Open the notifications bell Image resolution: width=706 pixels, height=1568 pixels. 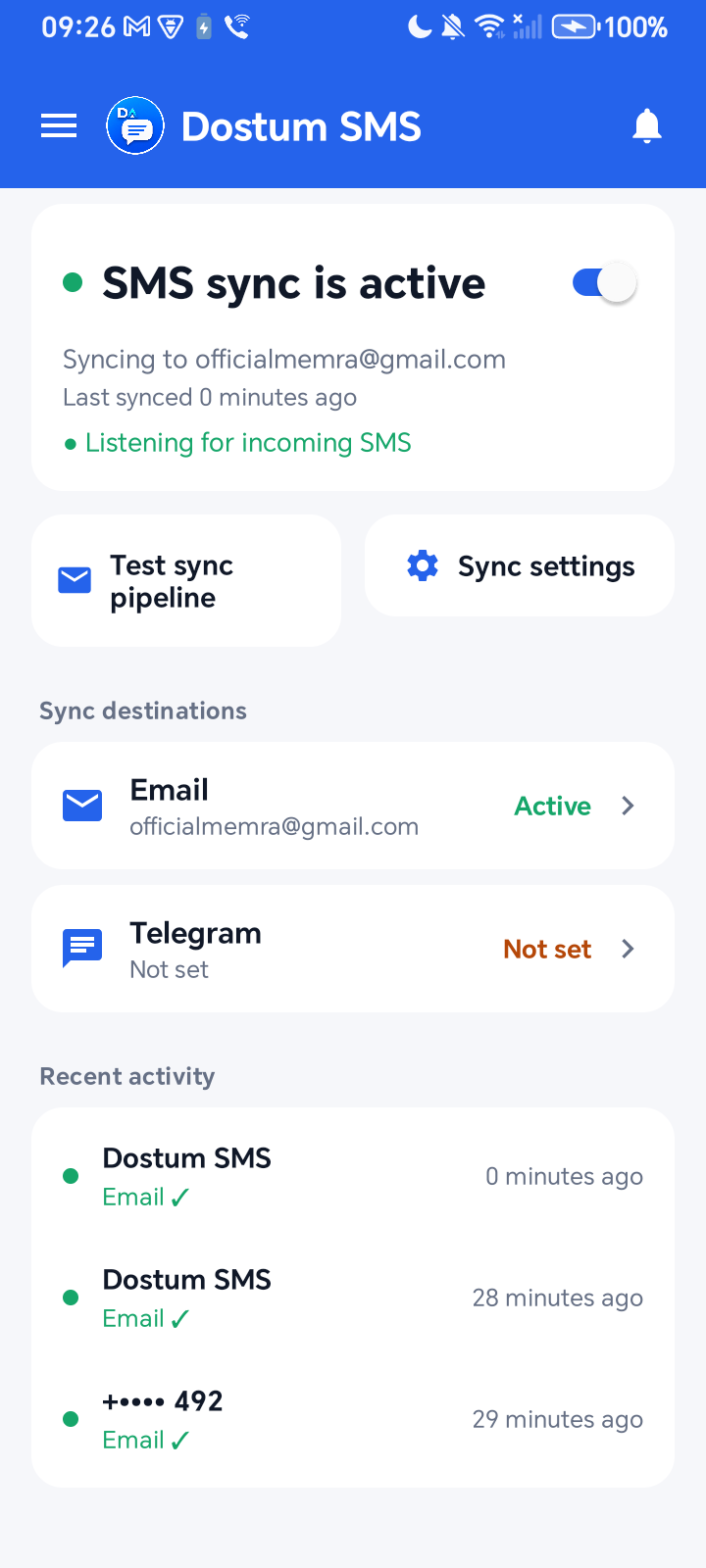tap(647, 126)
